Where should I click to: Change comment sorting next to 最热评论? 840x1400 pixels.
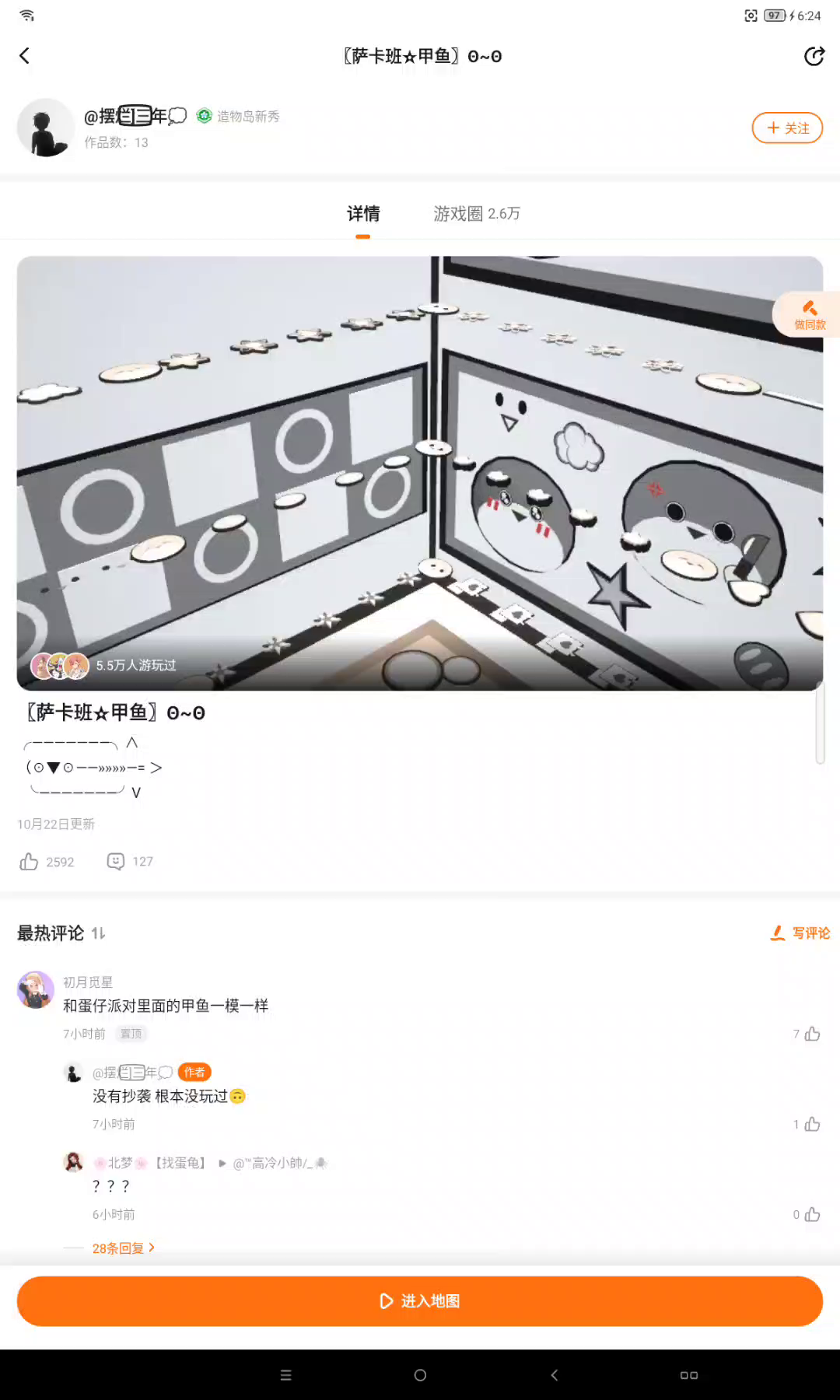click(x=98, y=933)
